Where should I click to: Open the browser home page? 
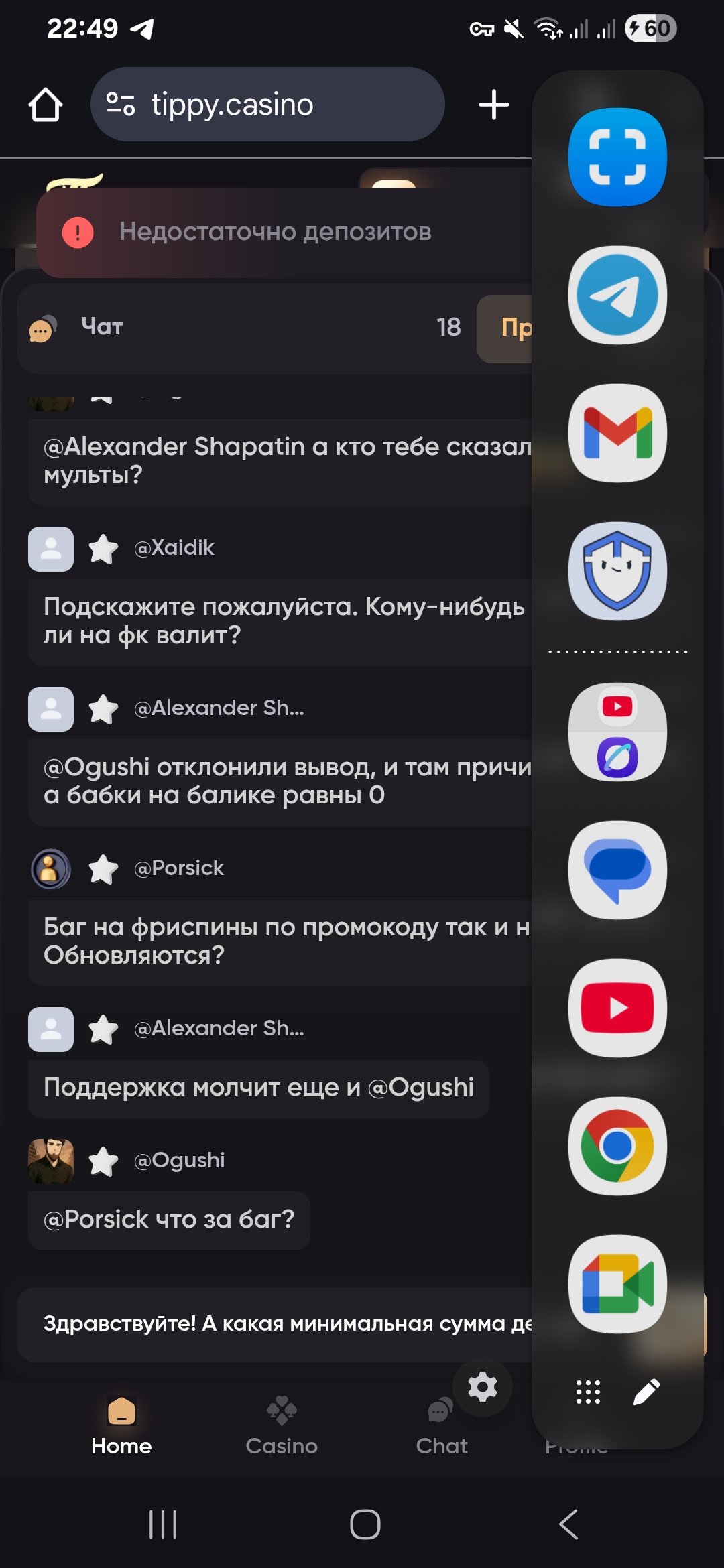point(46,105)
